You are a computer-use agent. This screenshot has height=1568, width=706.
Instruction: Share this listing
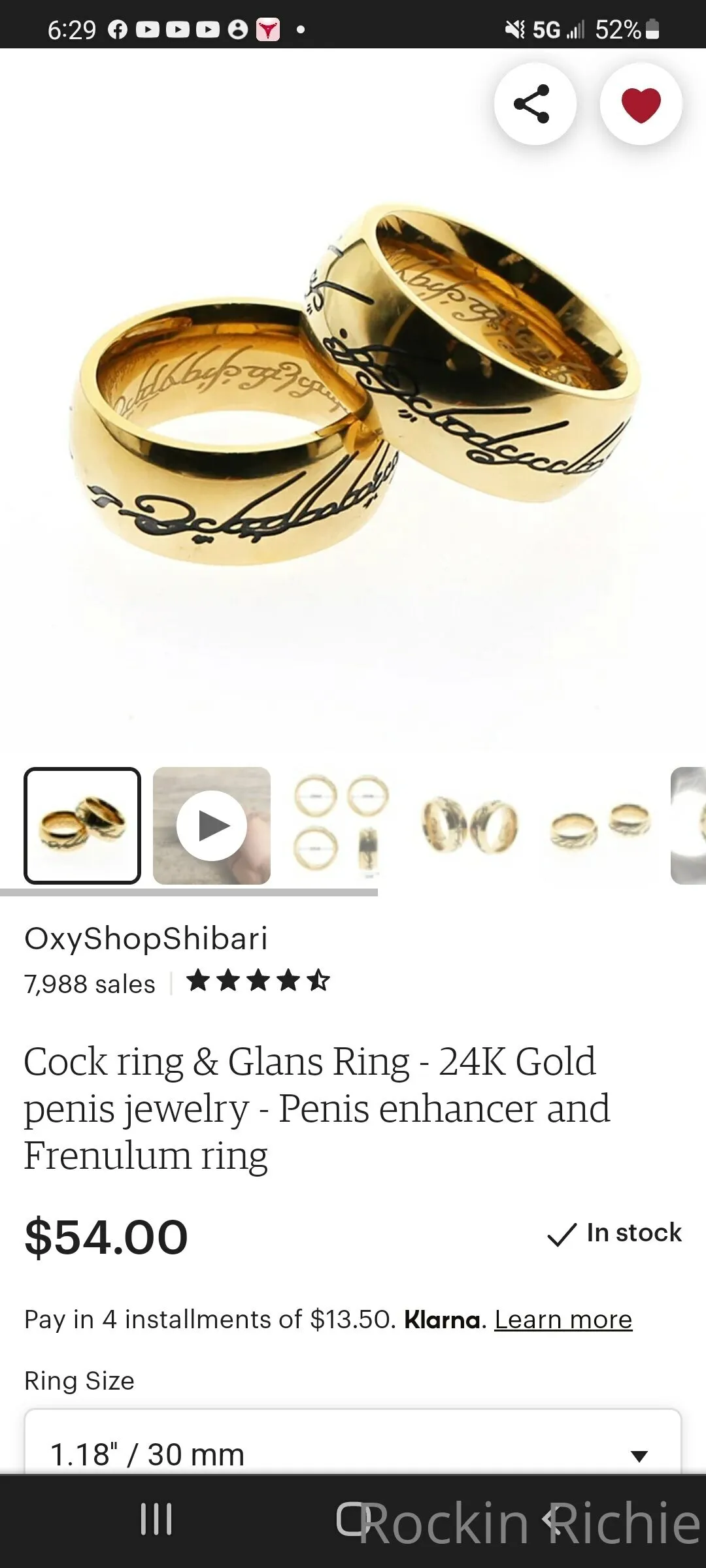[535, 104]
